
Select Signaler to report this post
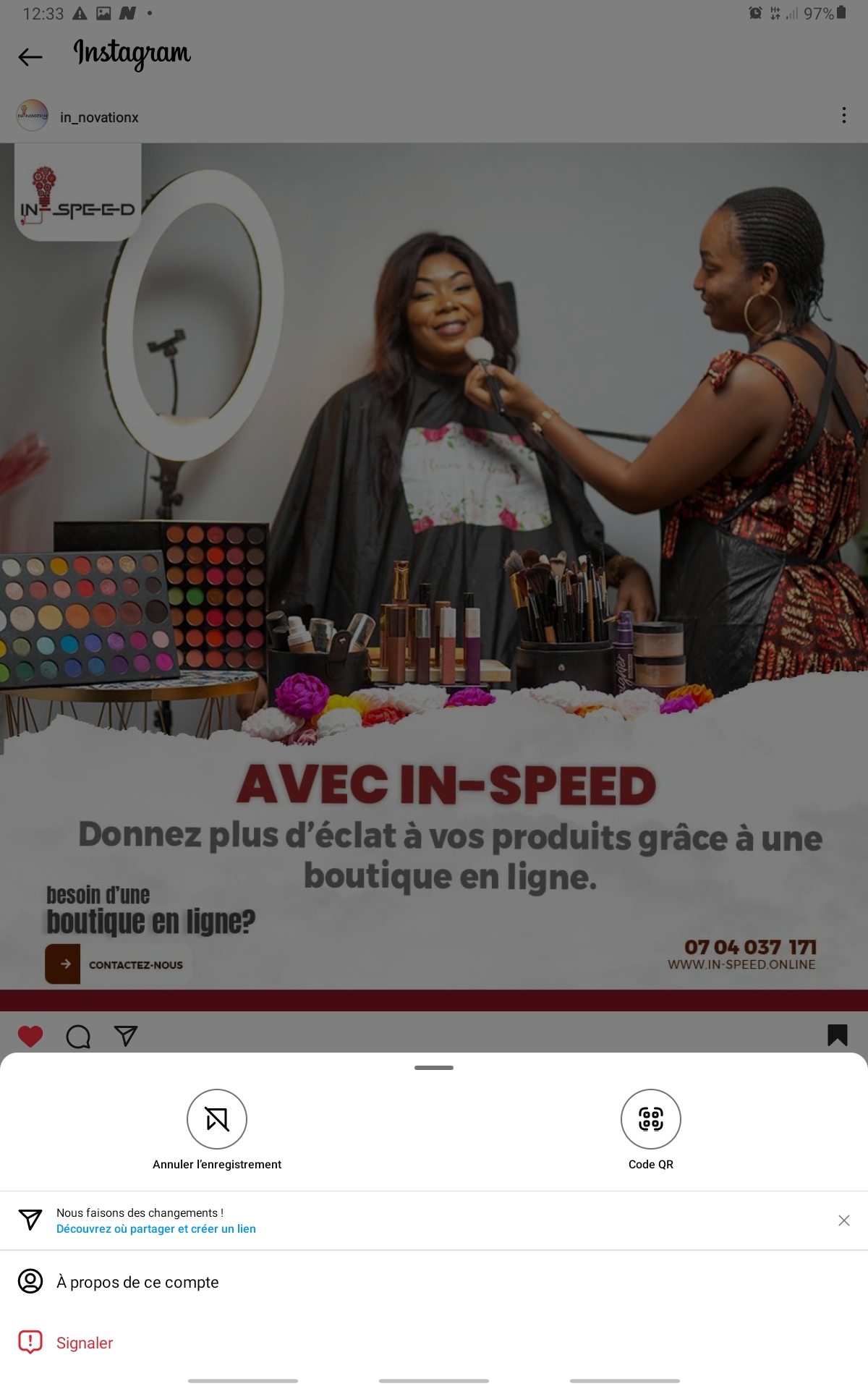pyautogui.click(x=434, y=1343)
